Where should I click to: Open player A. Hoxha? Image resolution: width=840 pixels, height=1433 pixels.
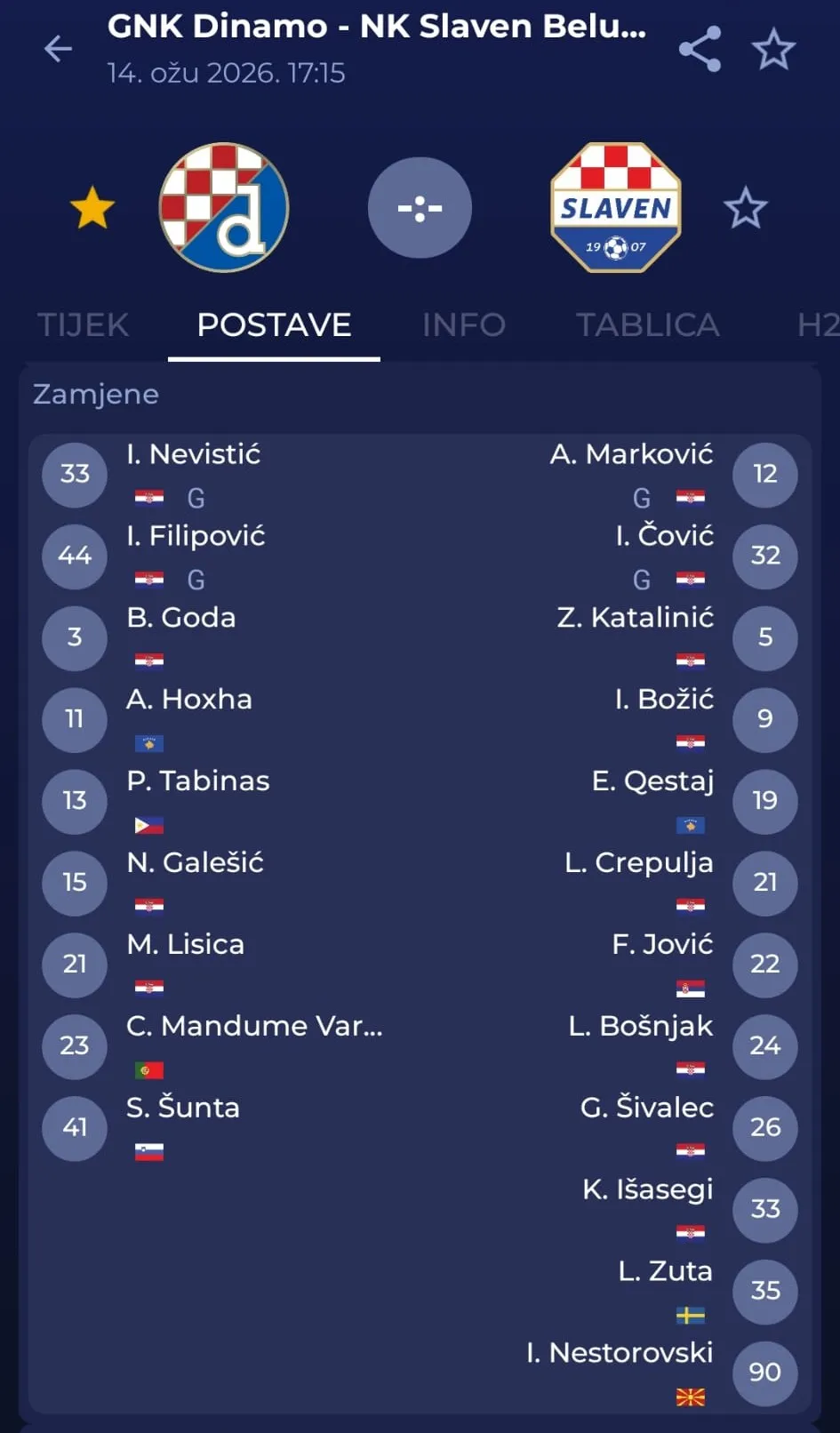click(x=189, y=700)
